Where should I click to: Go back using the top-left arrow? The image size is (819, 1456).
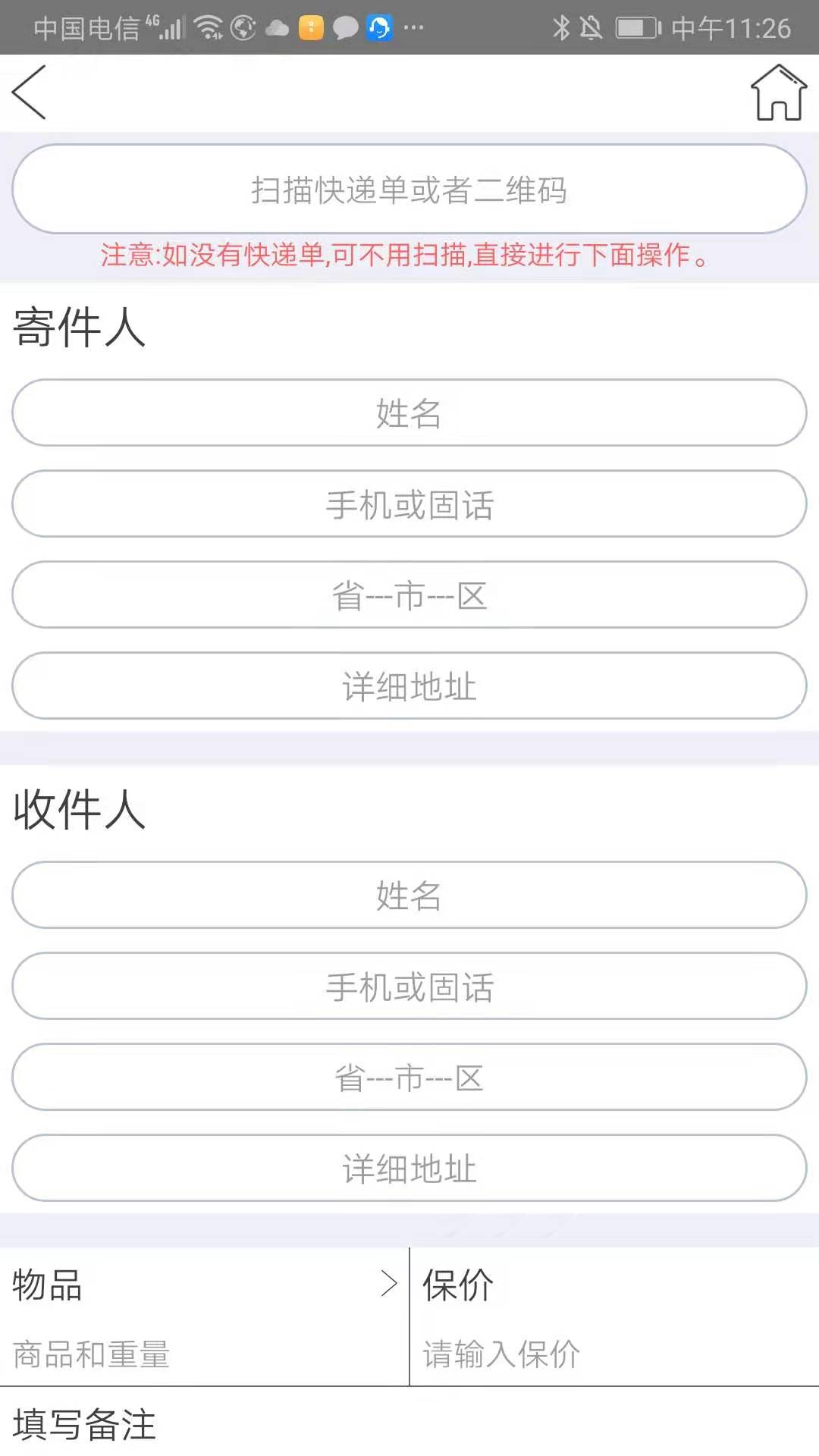click(29, 93)
